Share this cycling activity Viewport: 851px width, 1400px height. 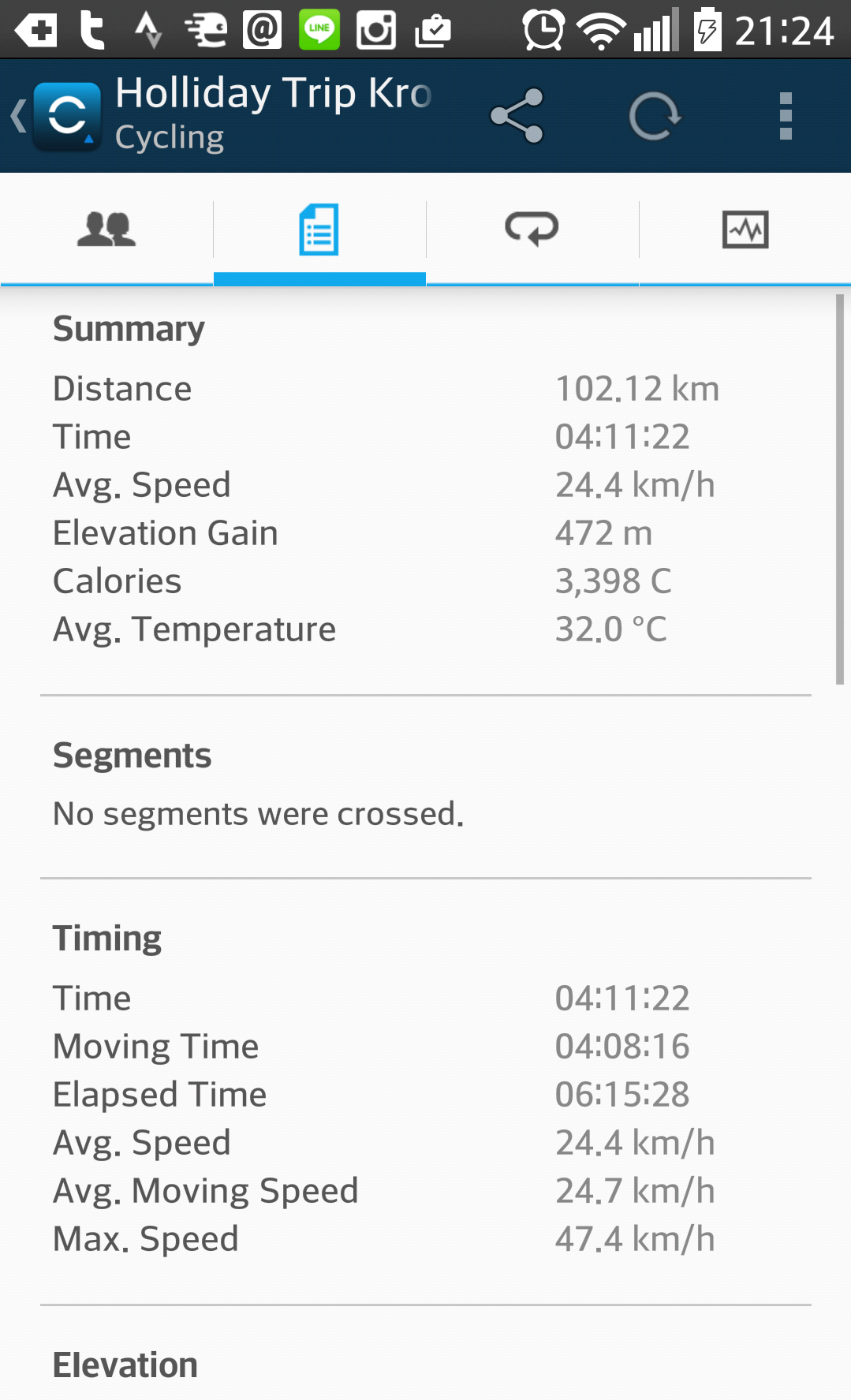pos(517,116)
